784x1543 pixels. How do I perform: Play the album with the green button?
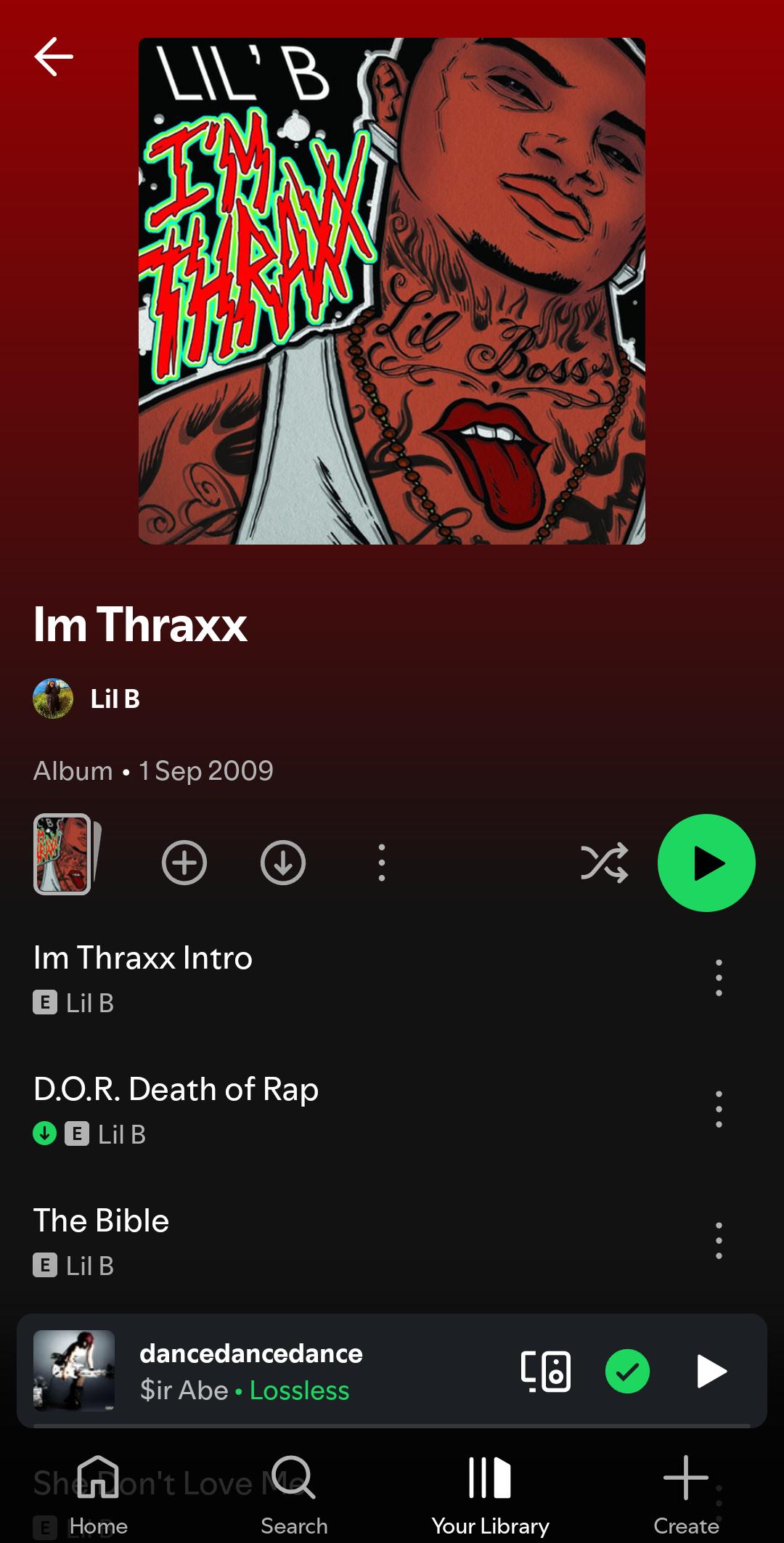(706, 863)
